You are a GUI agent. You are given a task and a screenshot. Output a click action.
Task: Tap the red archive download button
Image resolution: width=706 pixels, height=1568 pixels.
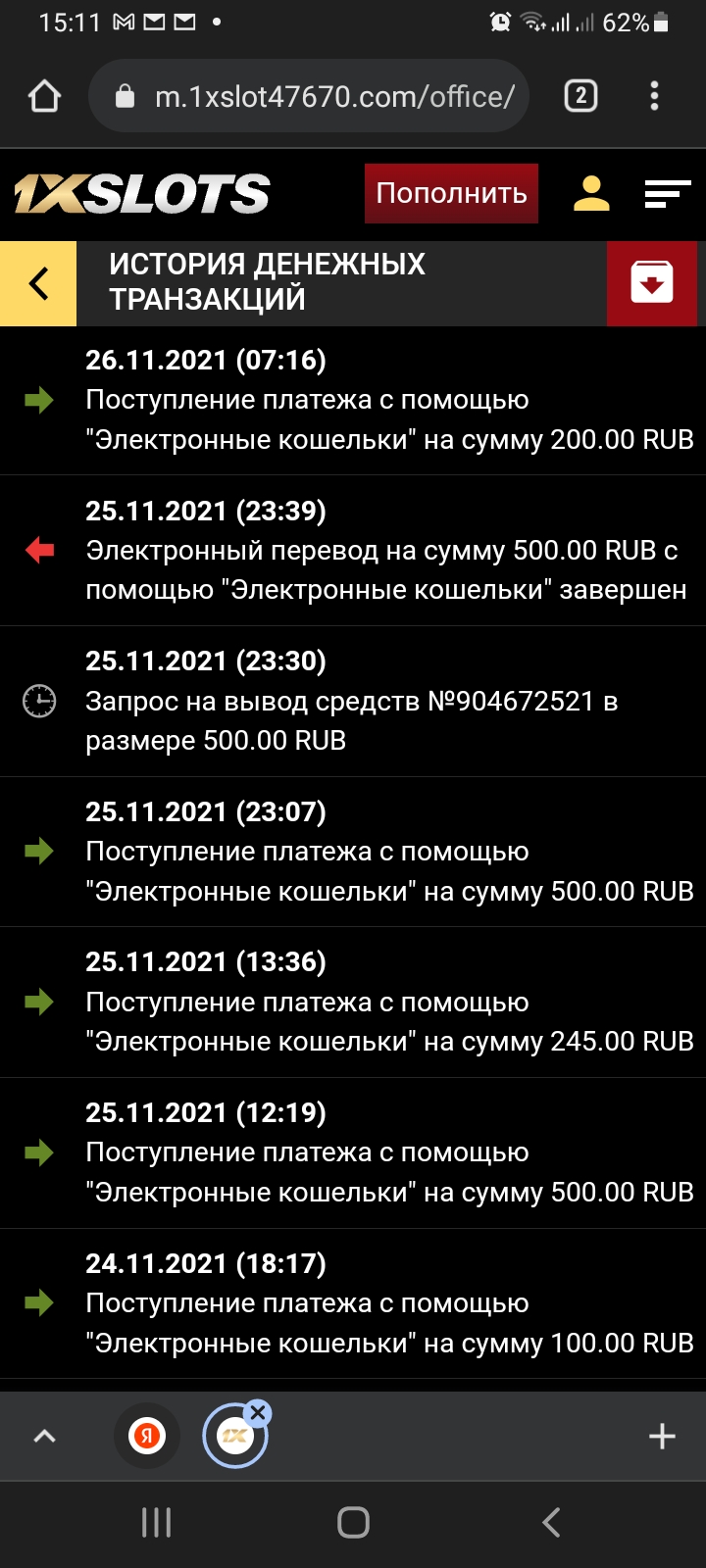coord(651,283)
